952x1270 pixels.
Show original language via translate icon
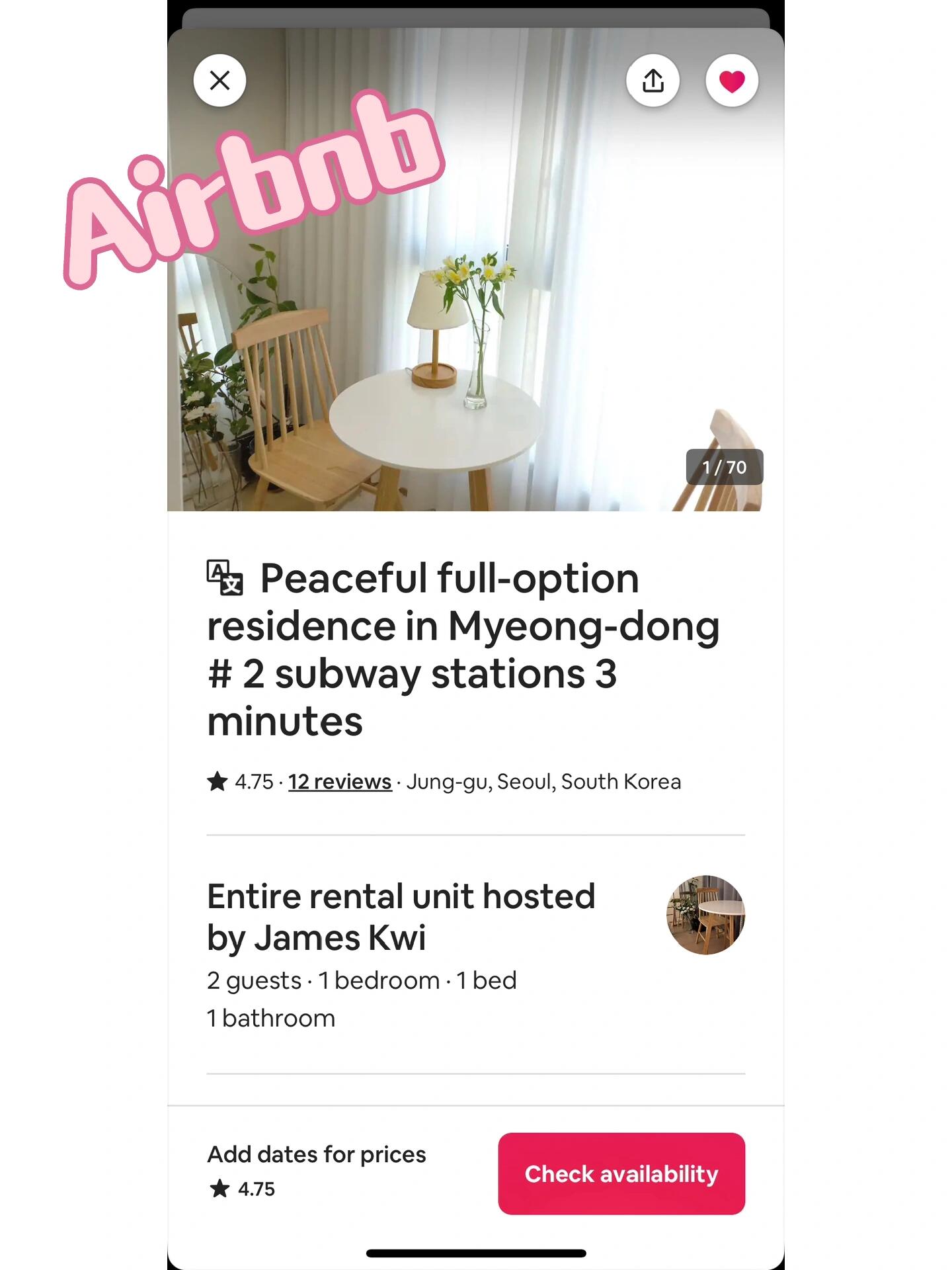pyautogui.click(x=225, y=577)
